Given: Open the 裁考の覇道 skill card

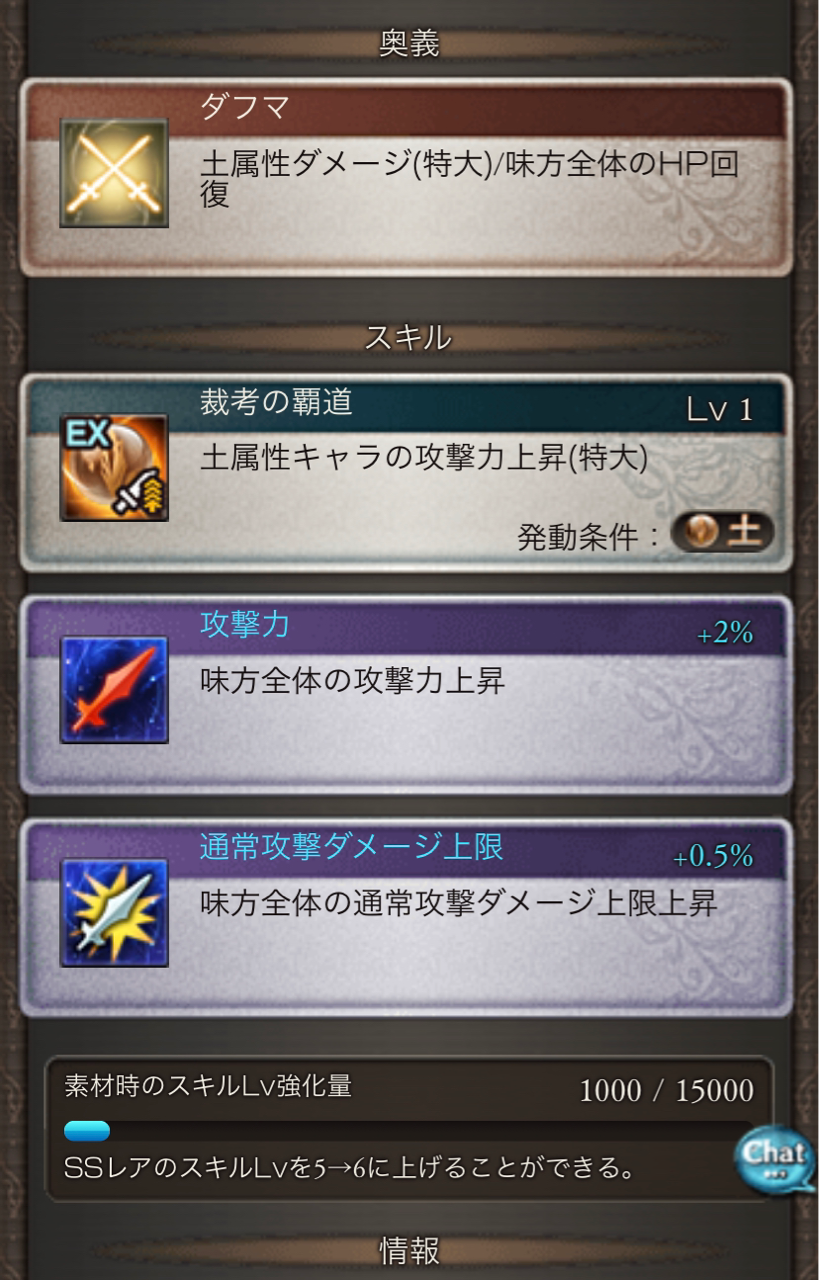Looking at the screenshot, I should point(406,472).
